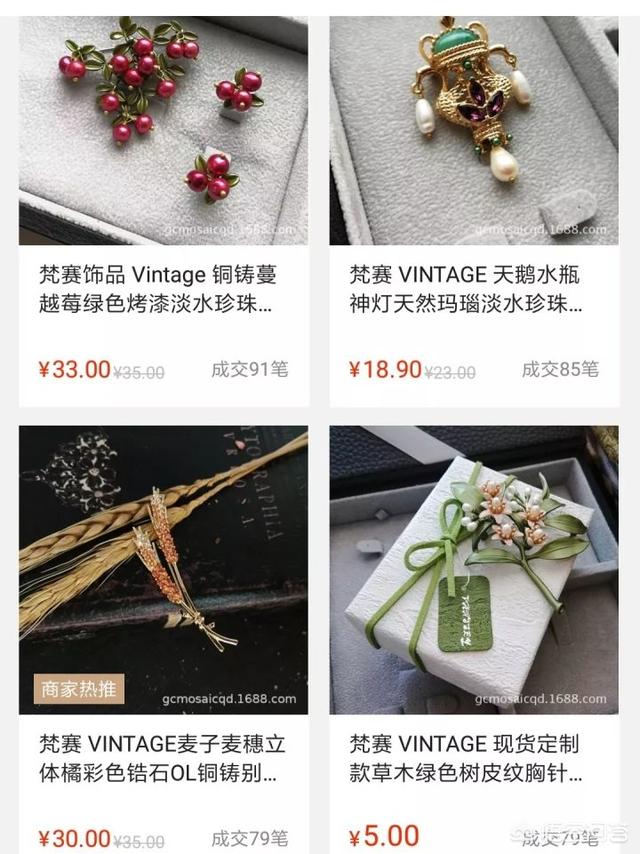Open the cranberry green enamel pearl product card

coord(163,130)
